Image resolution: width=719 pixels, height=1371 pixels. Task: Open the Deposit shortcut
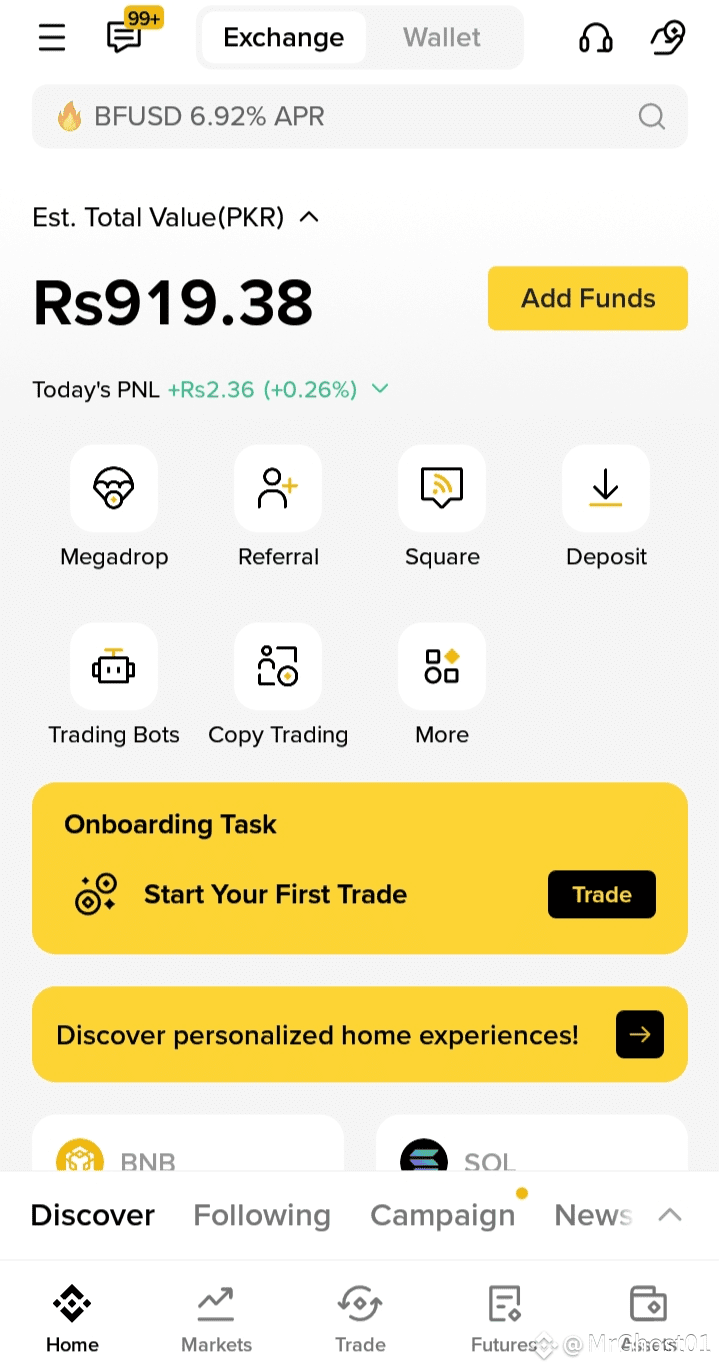[x=606, y=508]
